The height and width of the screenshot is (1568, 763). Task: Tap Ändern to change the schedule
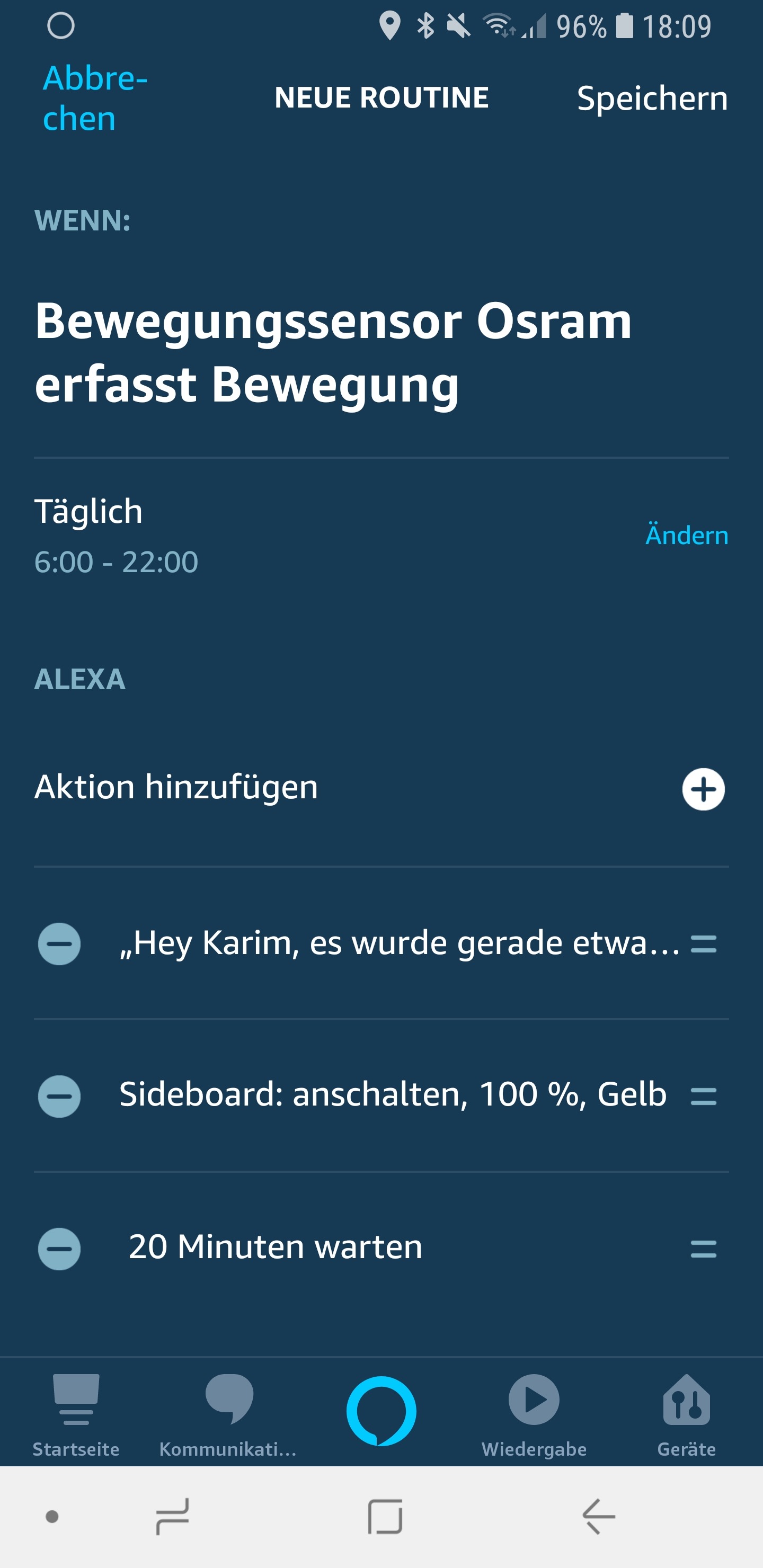point(686,535)
